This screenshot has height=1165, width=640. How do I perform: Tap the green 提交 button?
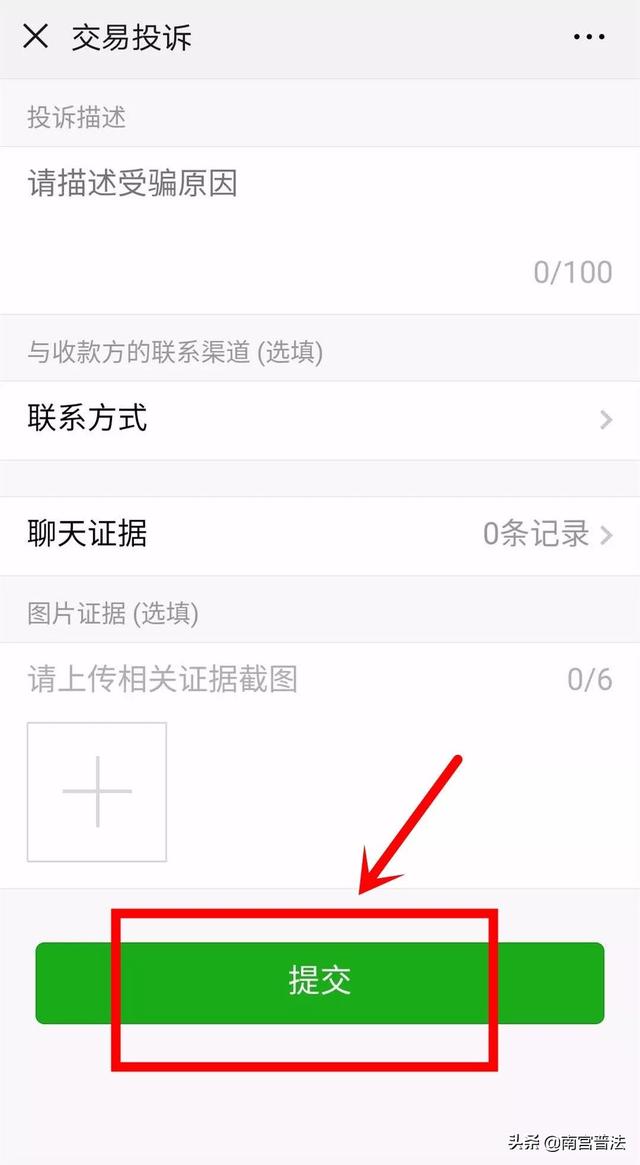point(320,982)
